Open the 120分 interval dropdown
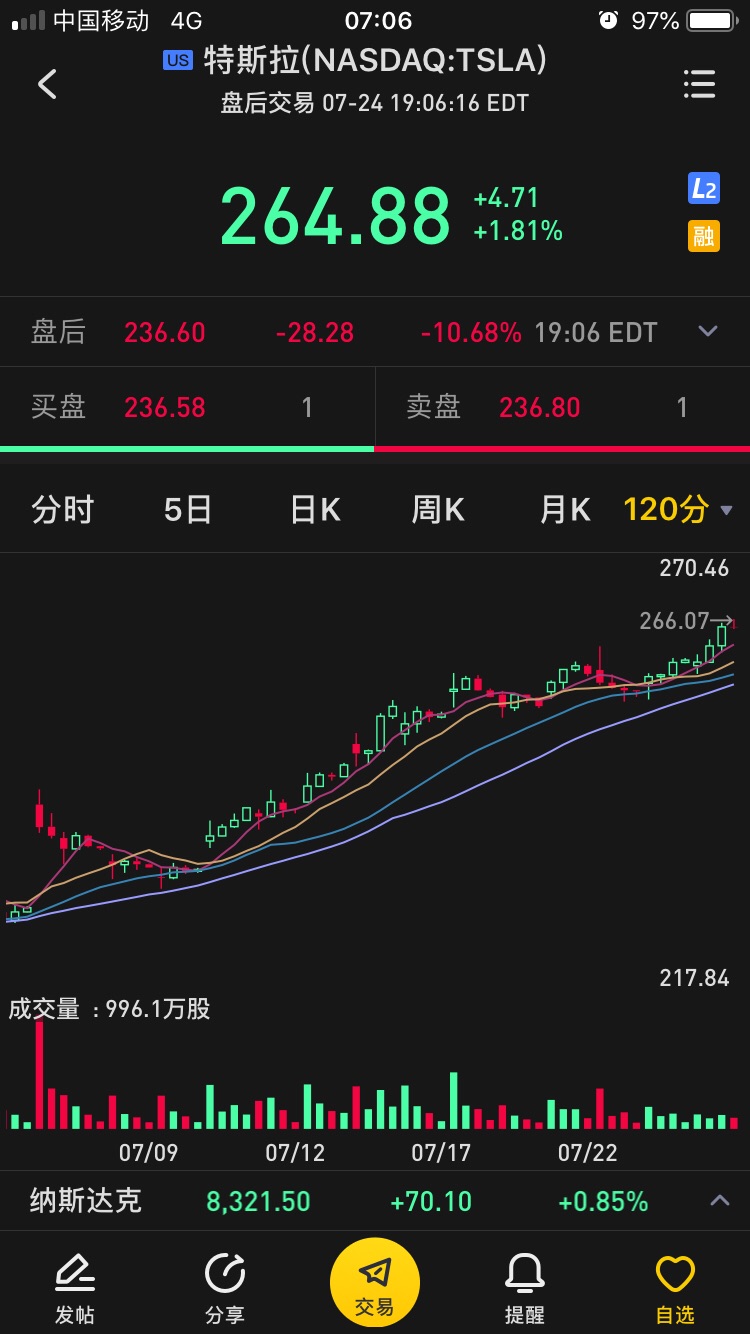750x1334 pixels. tap(678, 509)
